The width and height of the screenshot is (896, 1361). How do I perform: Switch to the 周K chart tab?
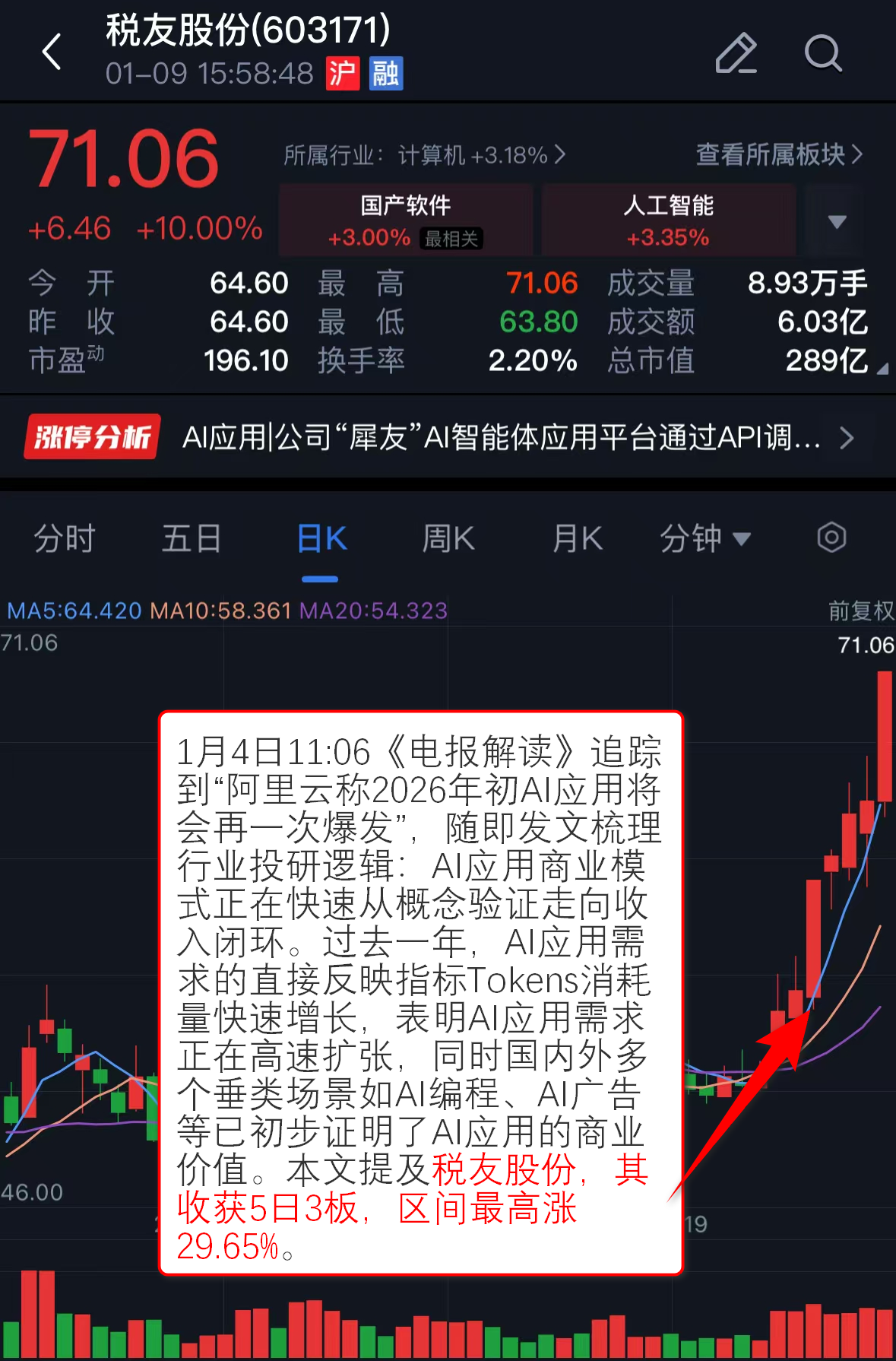pyautogui.click(x=448, y=538)
